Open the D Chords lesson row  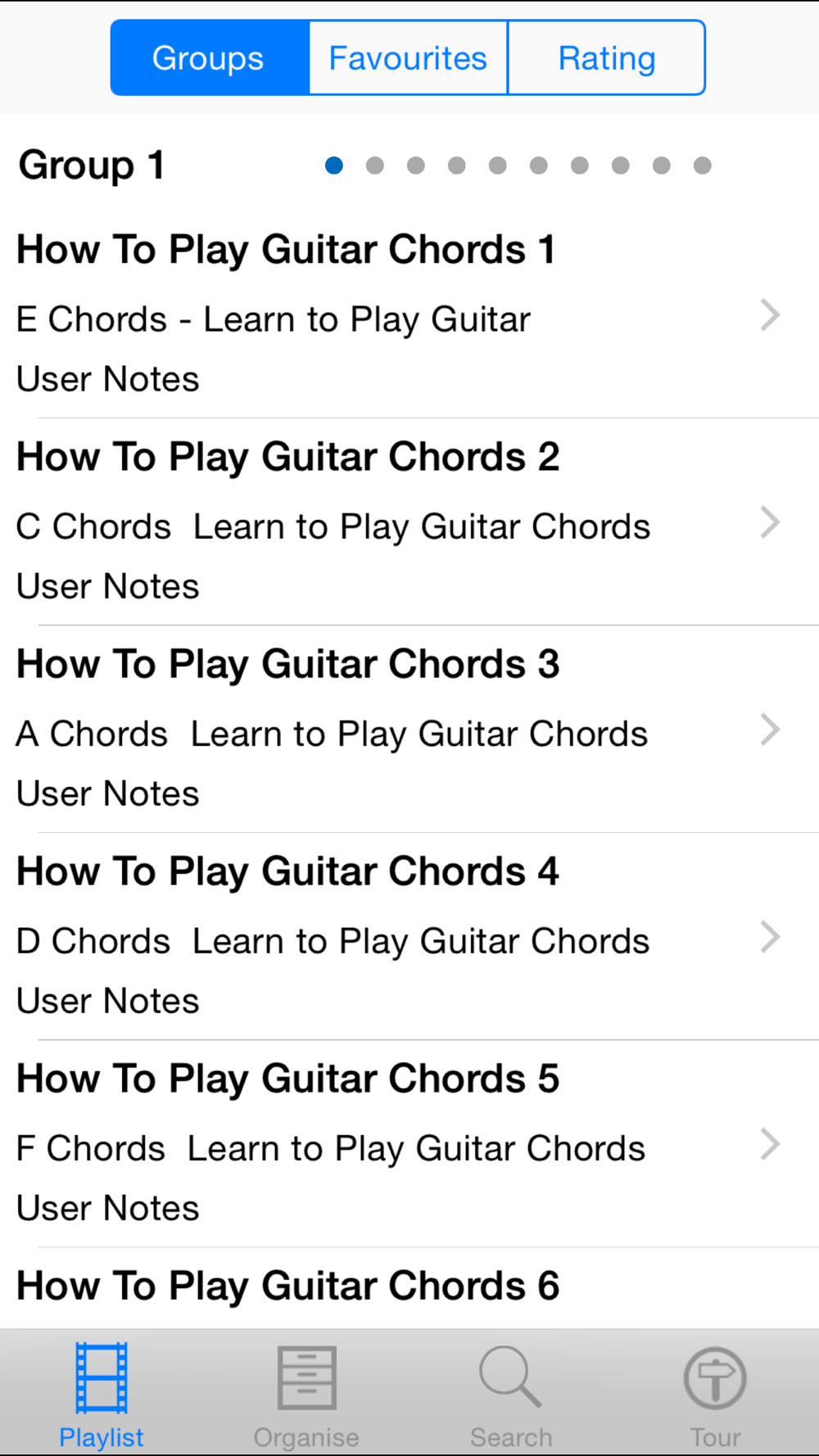(409, 936)
